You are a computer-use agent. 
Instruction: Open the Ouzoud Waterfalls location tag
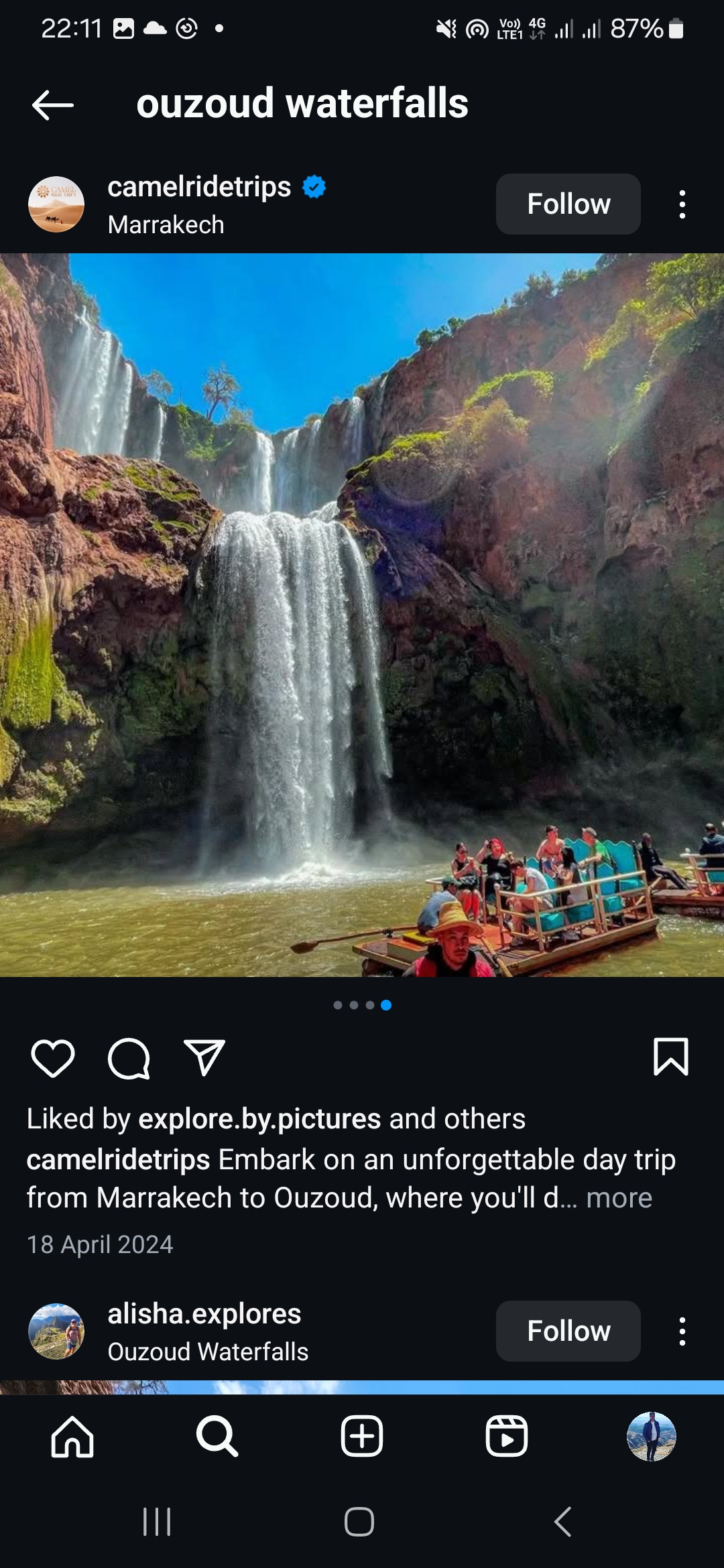coord(208,1352)
